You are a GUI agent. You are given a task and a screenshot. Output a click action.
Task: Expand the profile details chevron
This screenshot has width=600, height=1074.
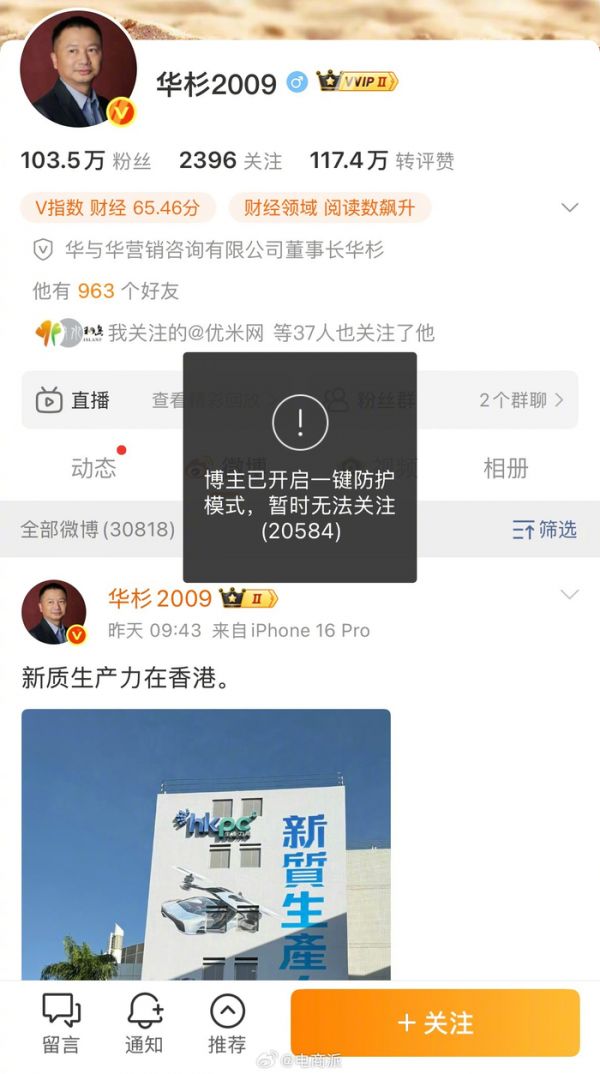tap(570, 208)
